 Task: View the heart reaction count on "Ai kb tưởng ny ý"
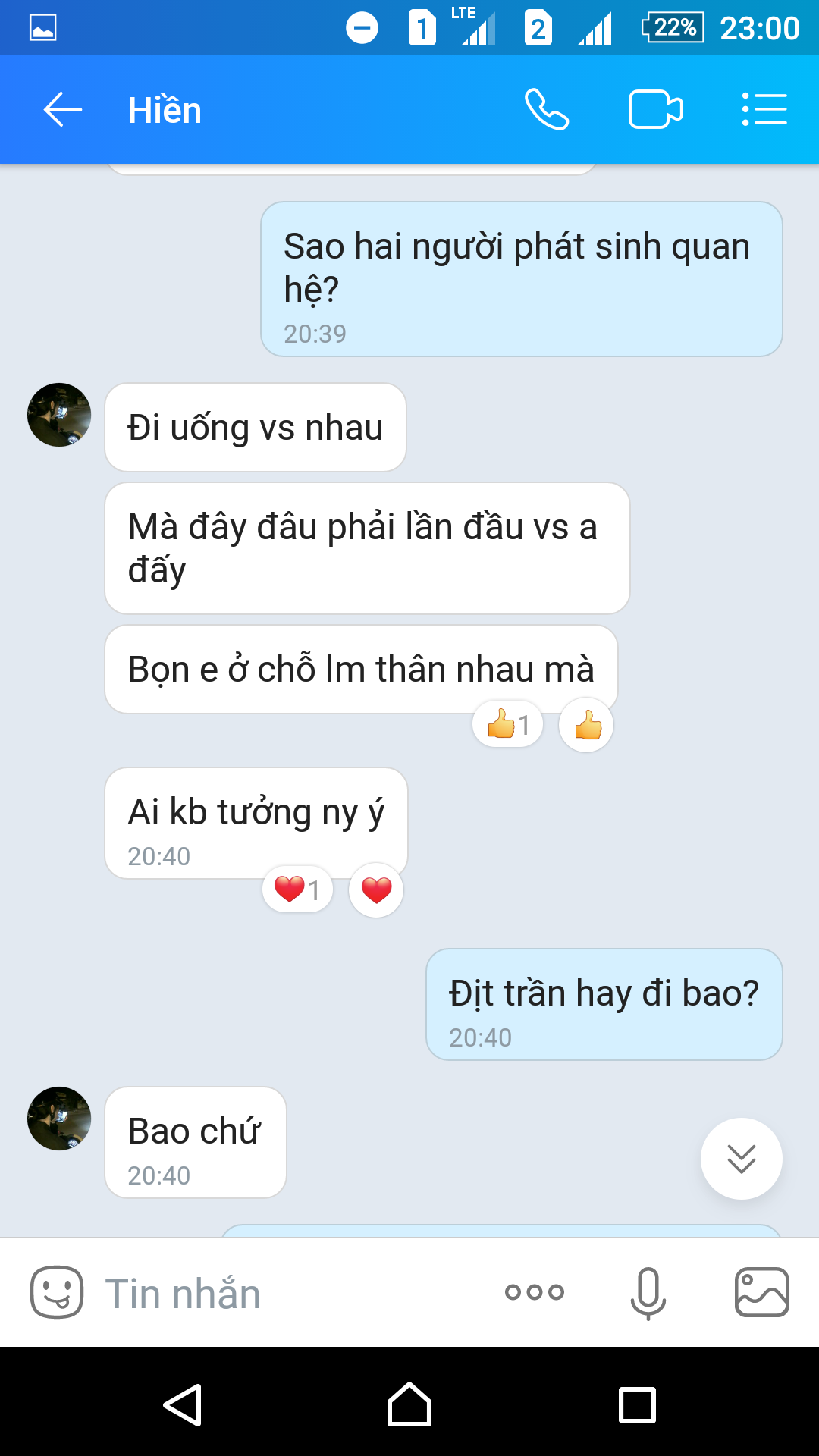click(297, 890)
